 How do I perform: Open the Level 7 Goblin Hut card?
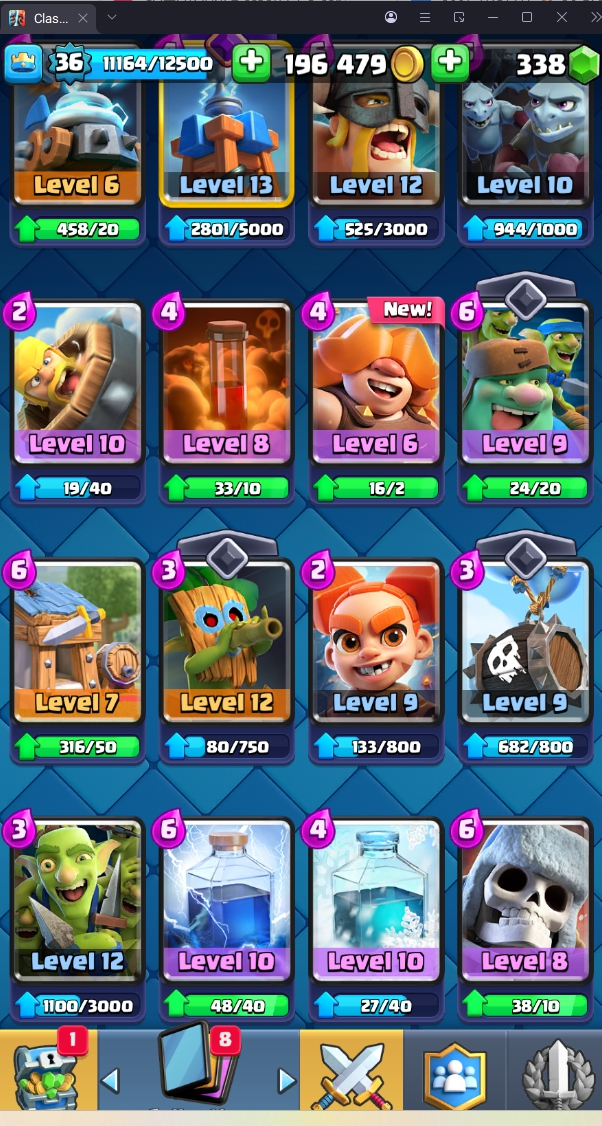[x=77, y=642]
